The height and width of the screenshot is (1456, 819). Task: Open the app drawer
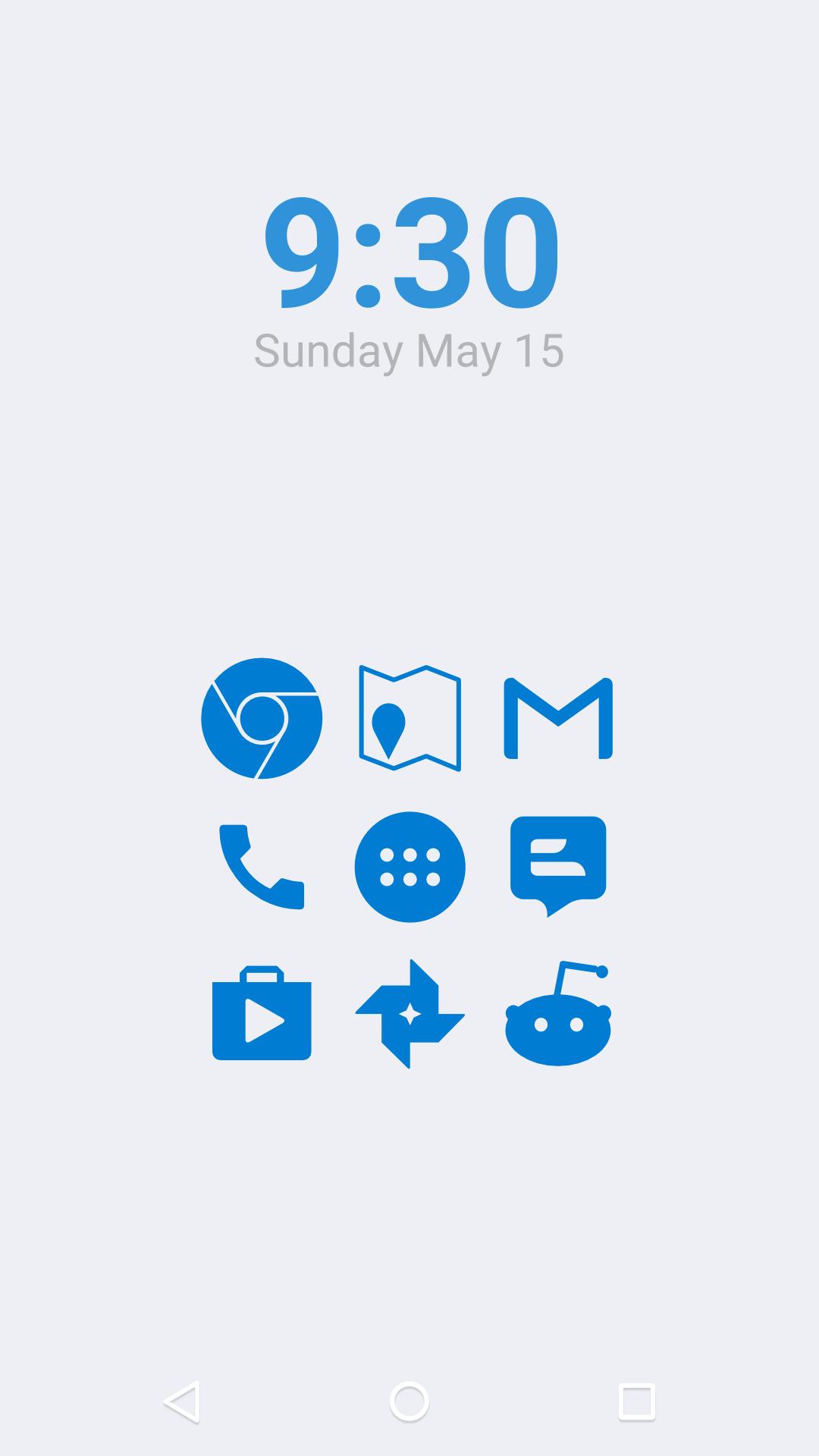409,867
